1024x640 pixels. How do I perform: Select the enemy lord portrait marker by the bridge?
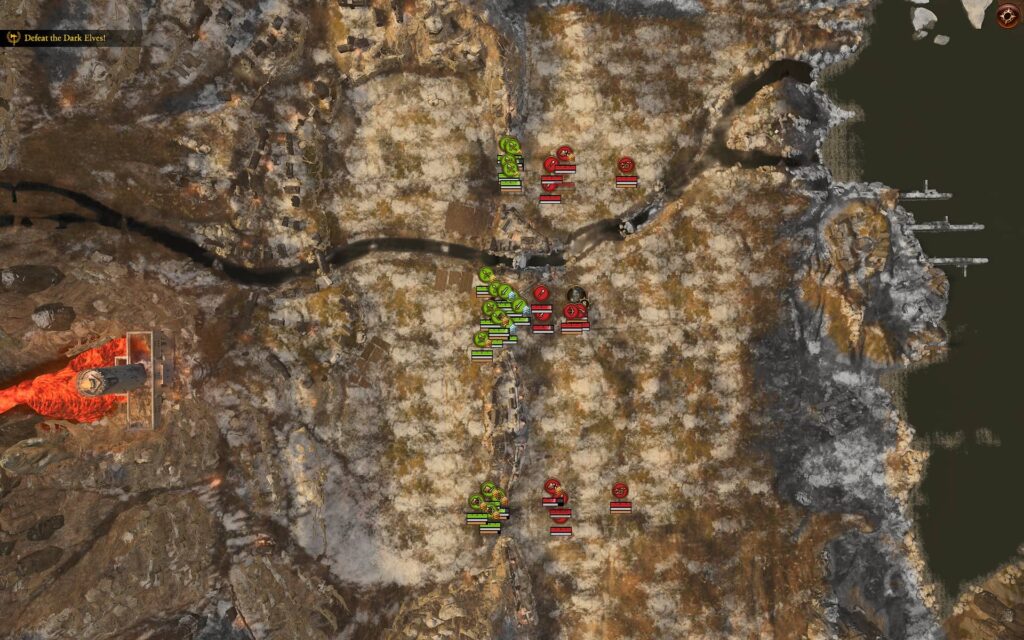click(576, 295)
